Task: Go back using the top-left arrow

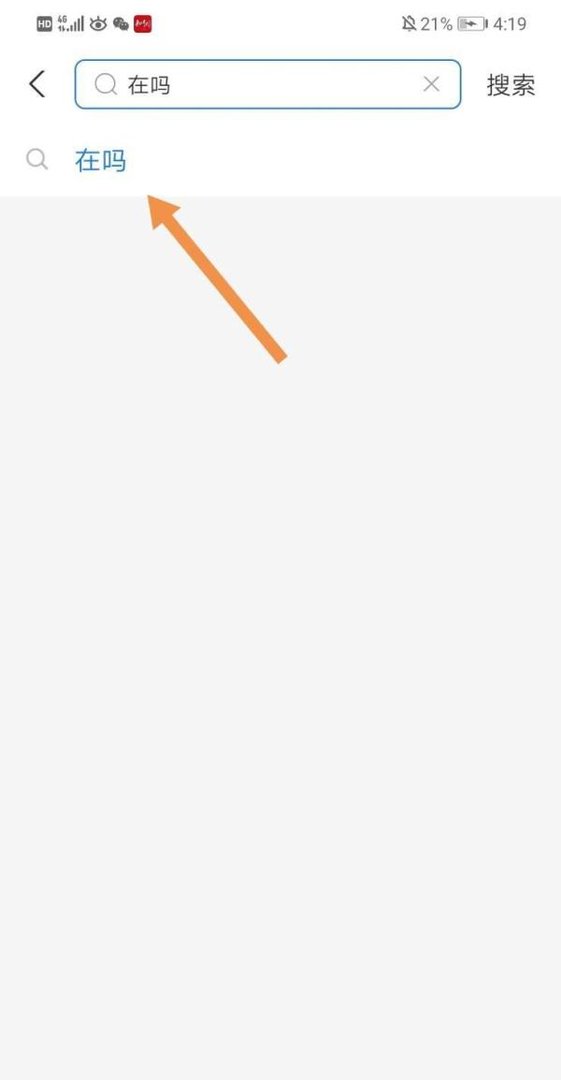Action: click(x=37, y=85)
